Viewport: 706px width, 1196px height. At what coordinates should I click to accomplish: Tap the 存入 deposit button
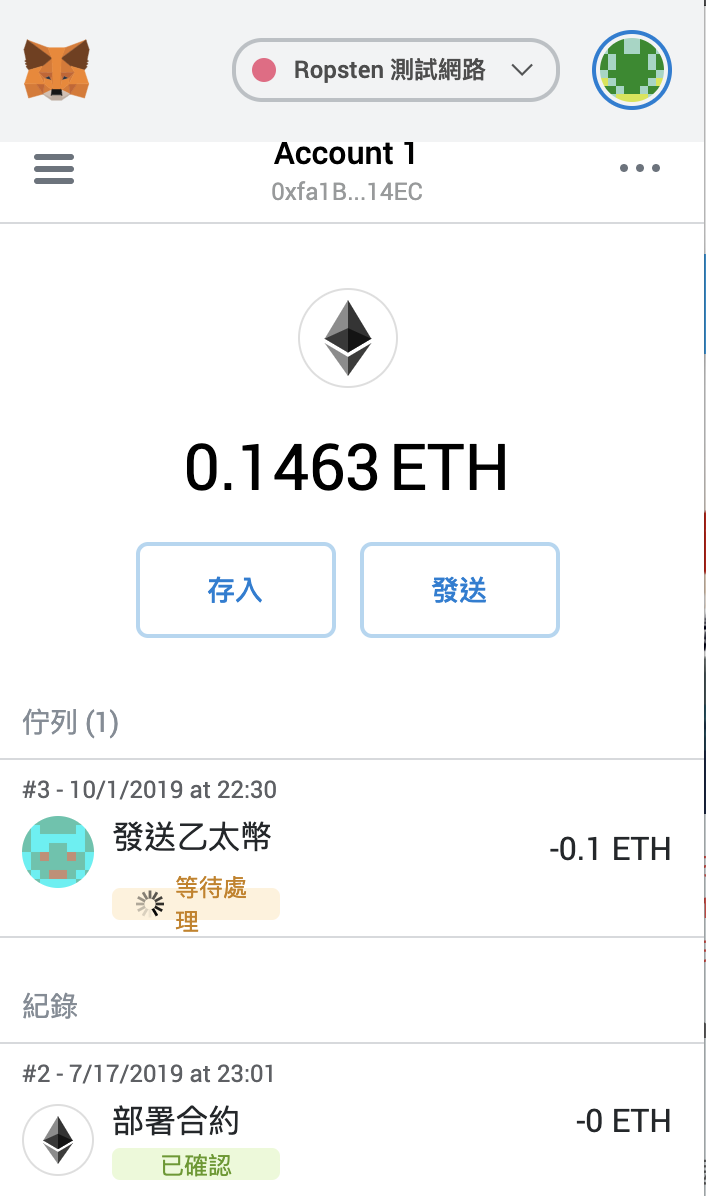click(235, 590)
